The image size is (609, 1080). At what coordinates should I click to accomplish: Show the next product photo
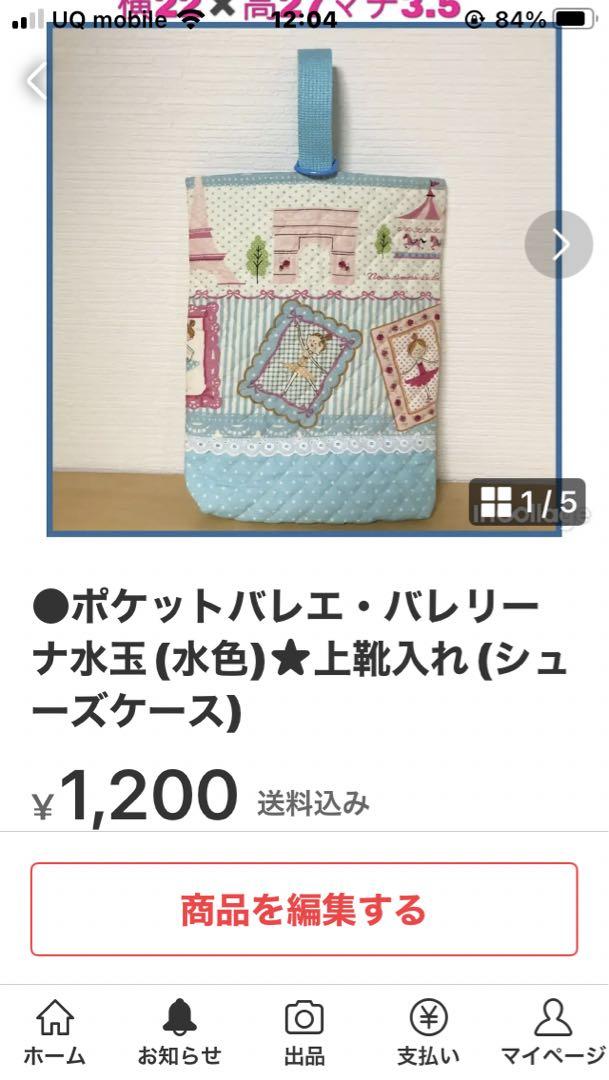click(559, 245)
